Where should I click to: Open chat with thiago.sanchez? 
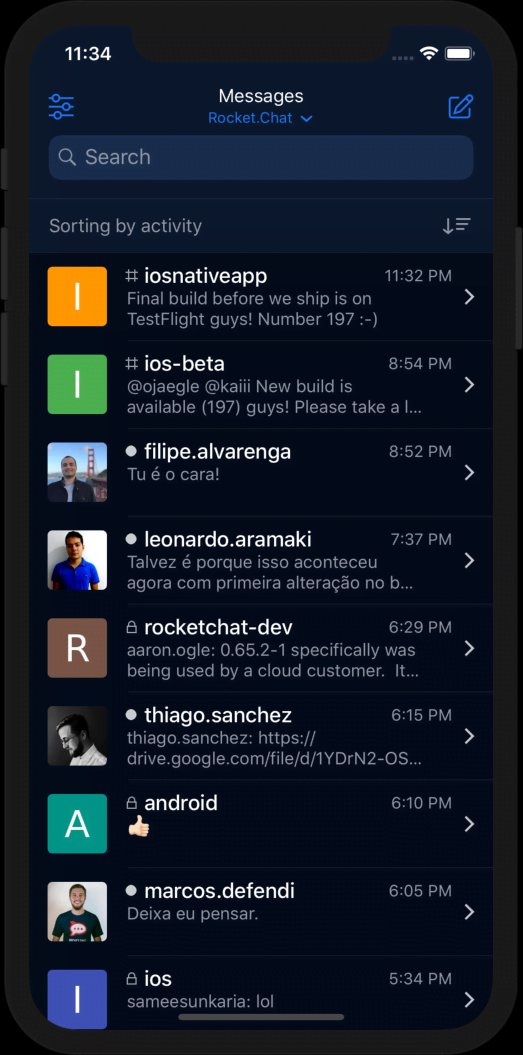tap(261, 736)
